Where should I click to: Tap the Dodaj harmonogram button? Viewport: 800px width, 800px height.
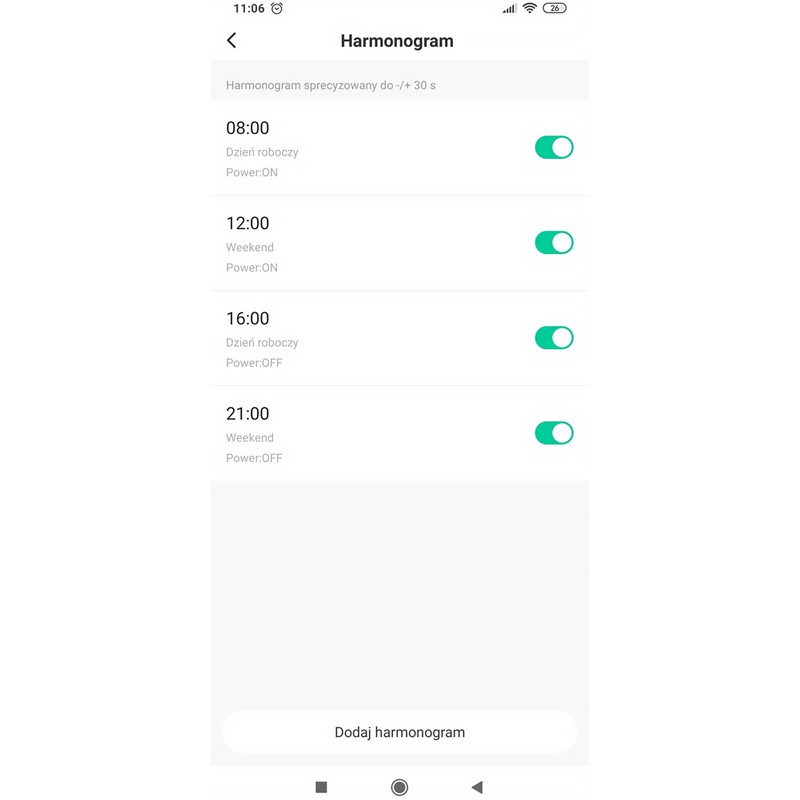coord(400,732)
